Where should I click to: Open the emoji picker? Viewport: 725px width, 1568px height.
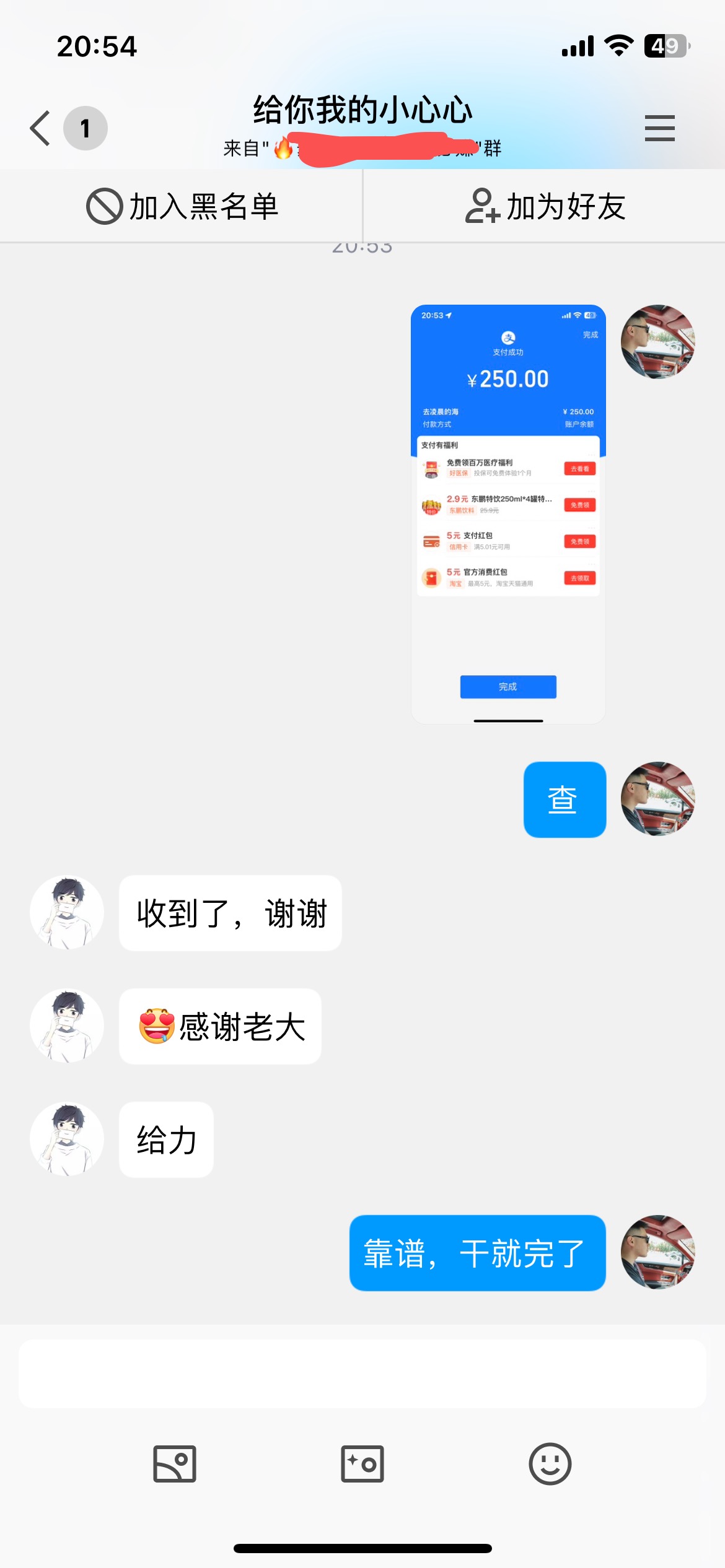tap(550, 1464)
